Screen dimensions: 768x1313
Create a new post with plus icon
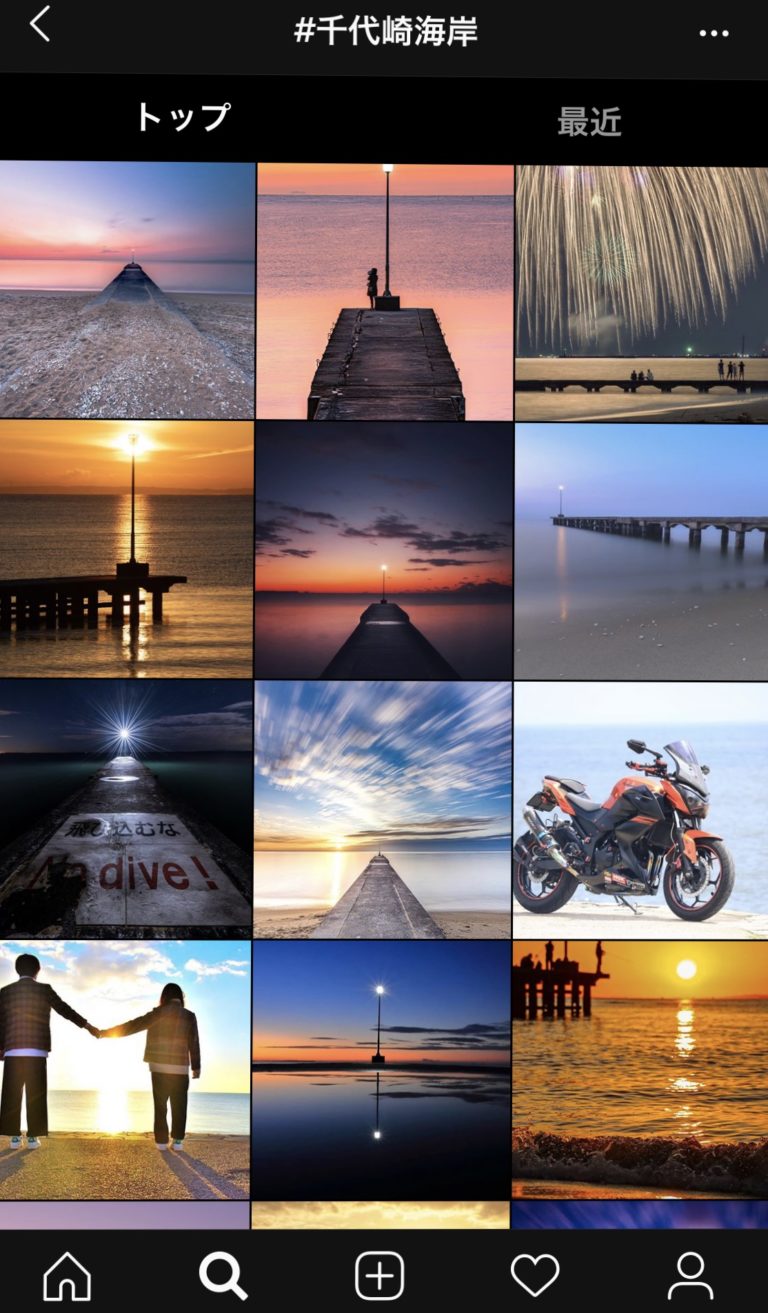[x=380, y=1276]
